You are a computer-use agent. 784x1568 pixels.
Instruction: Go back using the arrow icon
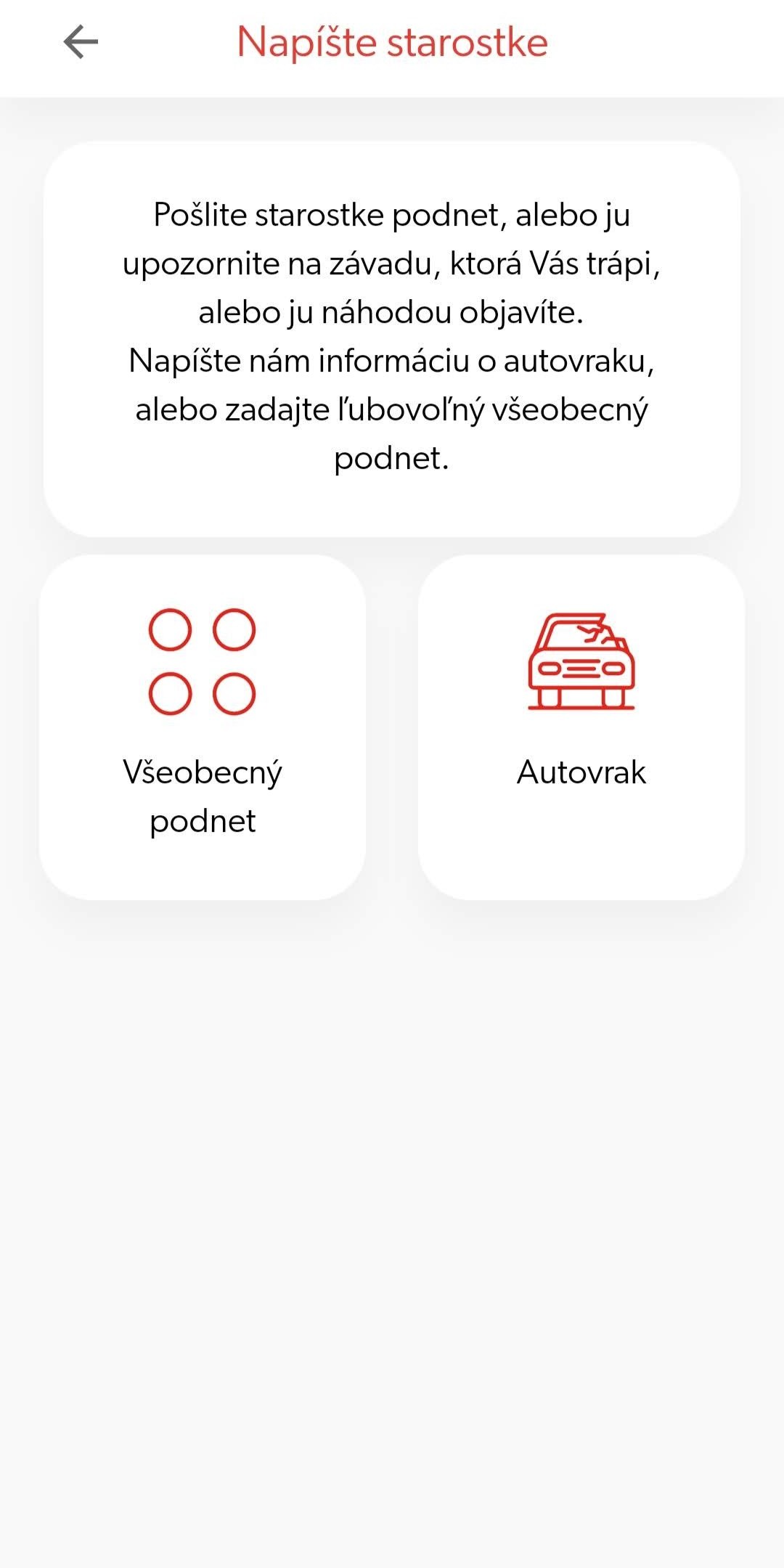pos(81,42)
